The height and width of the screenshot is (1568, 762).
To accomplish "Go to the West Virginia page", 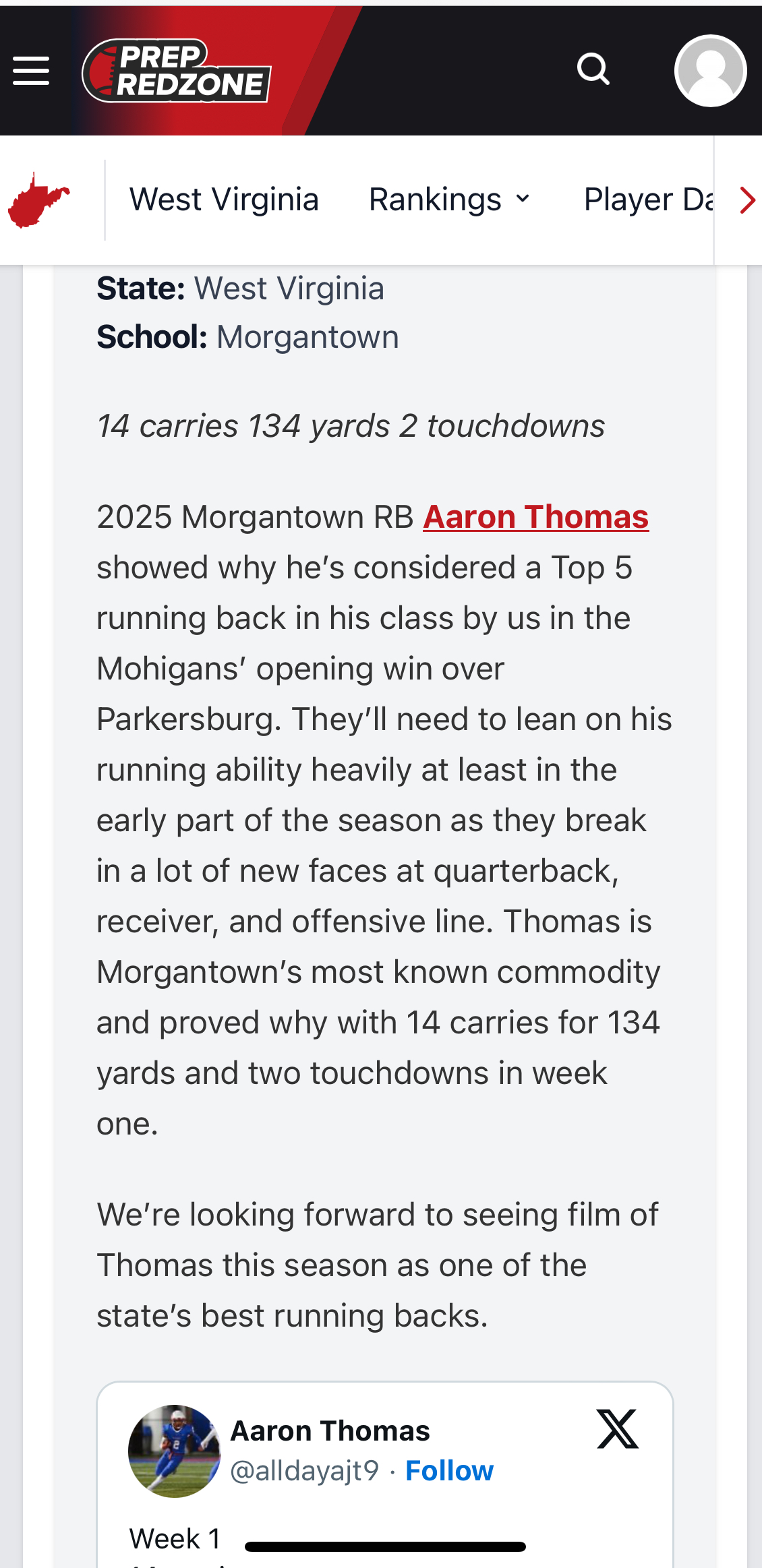I will (x=224, y=200).
